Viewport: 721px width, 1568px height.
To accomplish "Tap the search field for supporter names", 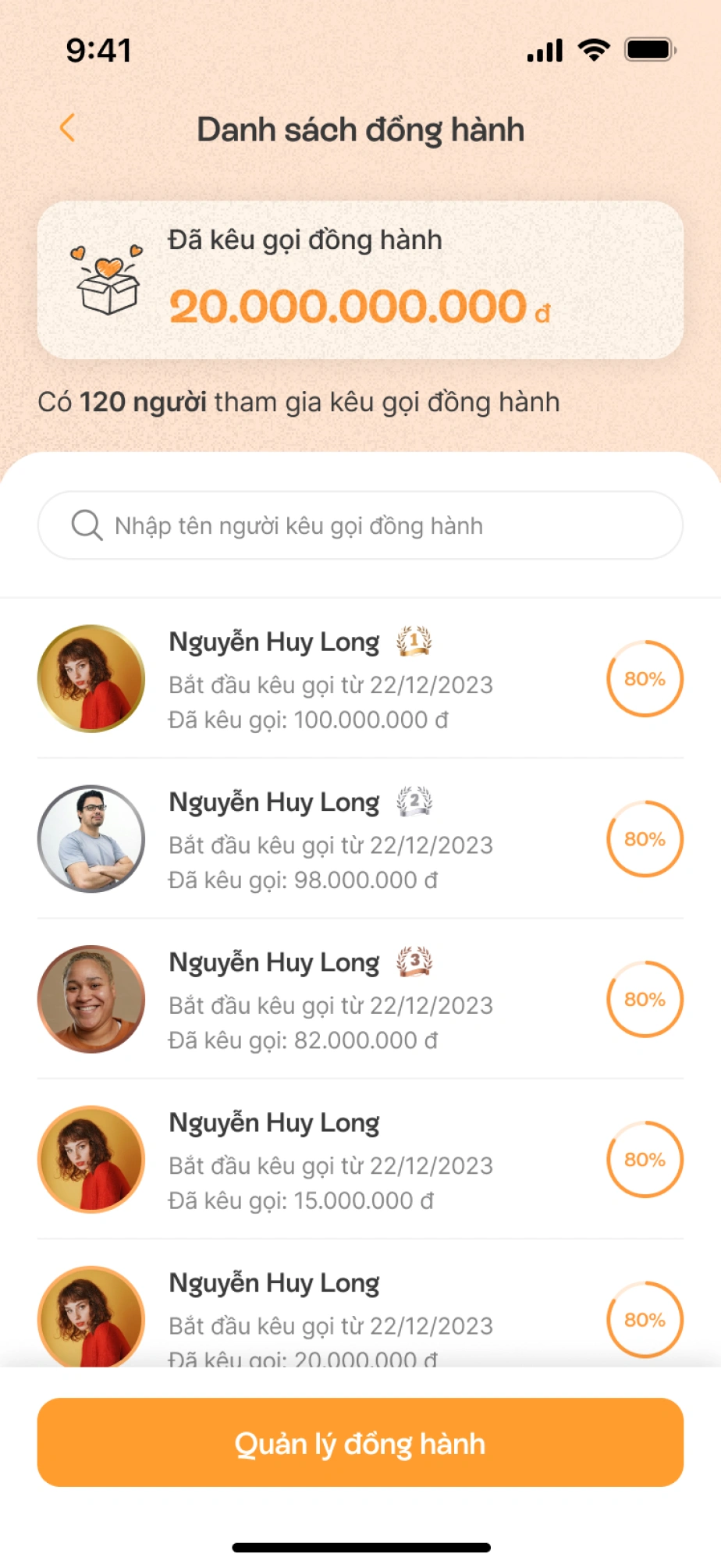I will point(360,525).
